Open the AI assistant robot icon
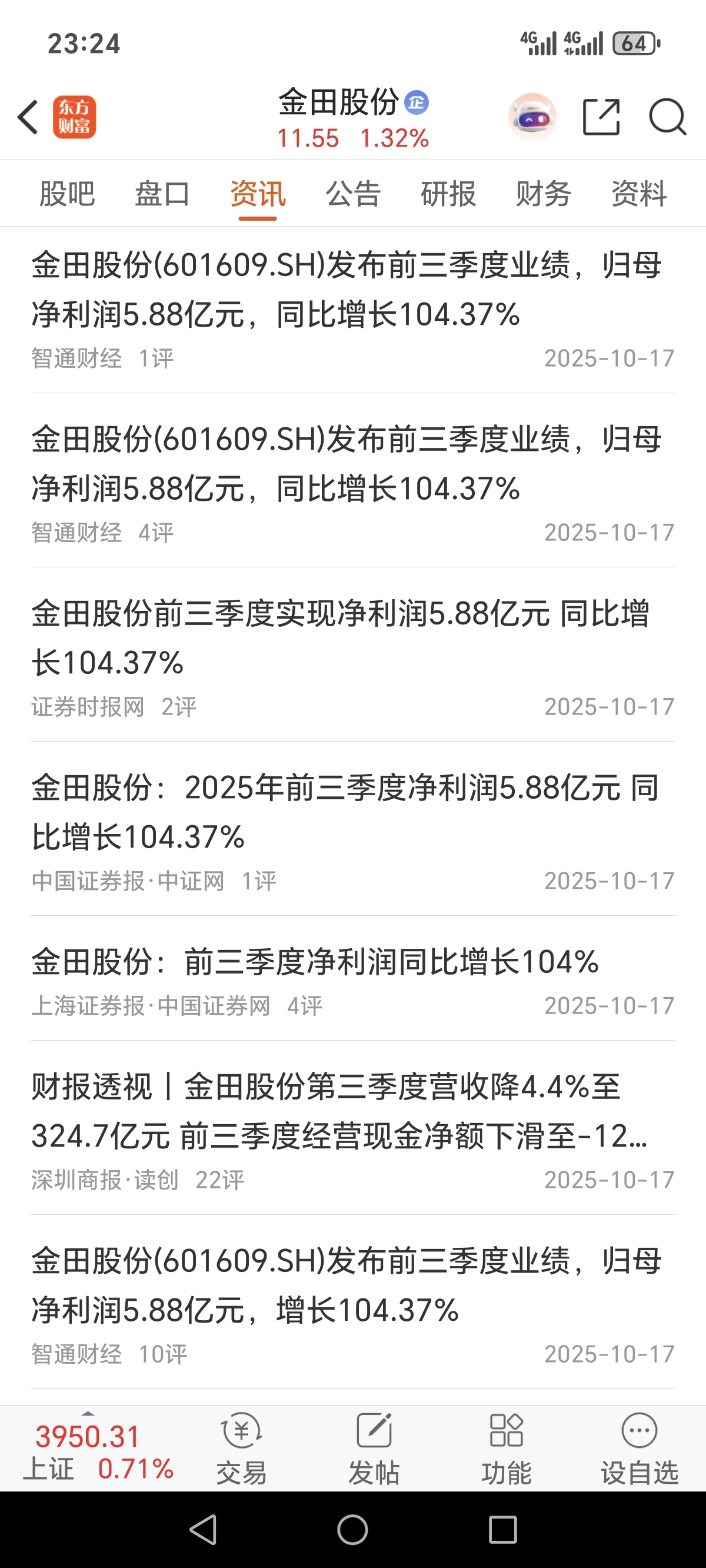This screenshot has width=706, height=1568. (532, 117)
